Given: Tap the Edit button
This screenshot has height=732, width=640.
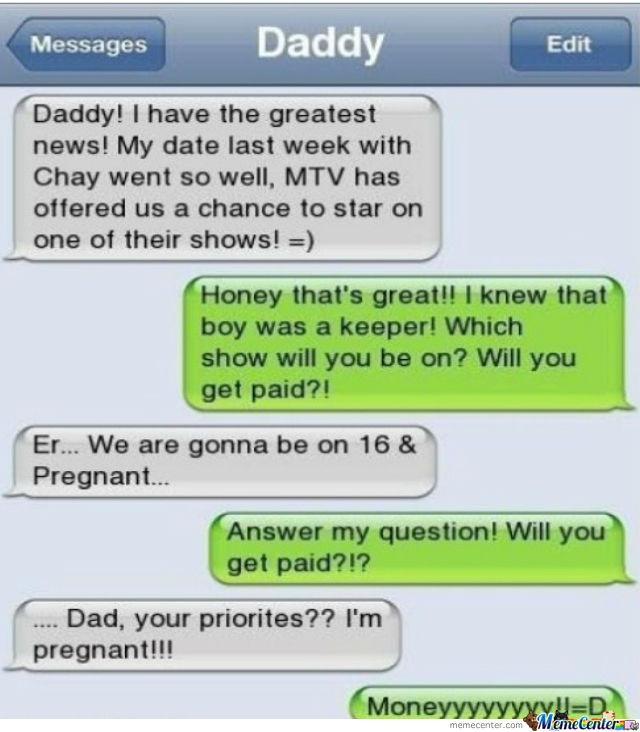Looking at the screenshot, I should point(568,45).
